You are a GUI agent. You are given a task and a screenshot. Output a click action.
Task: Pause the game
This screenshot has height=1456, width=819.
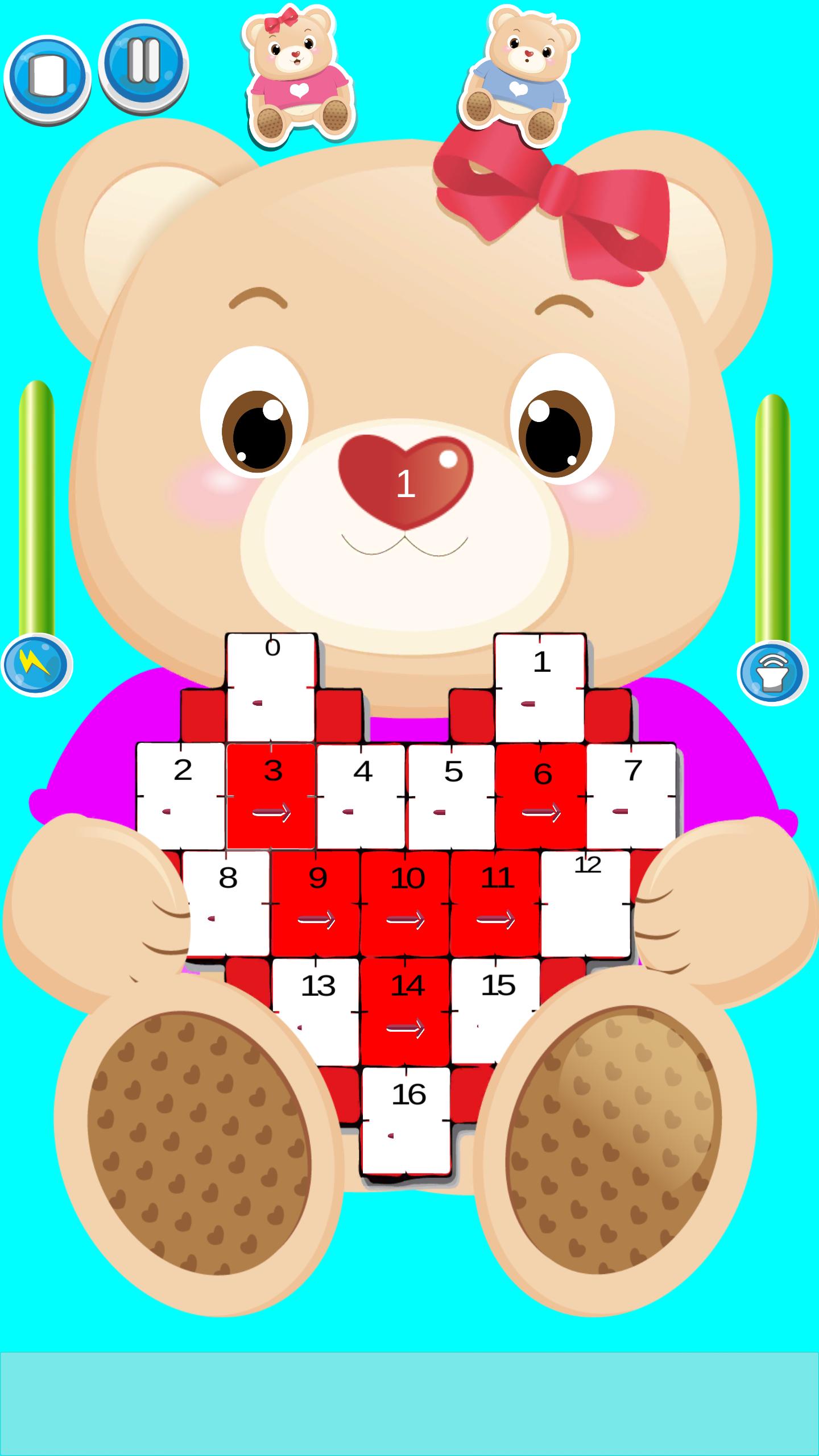click(143, 64)
